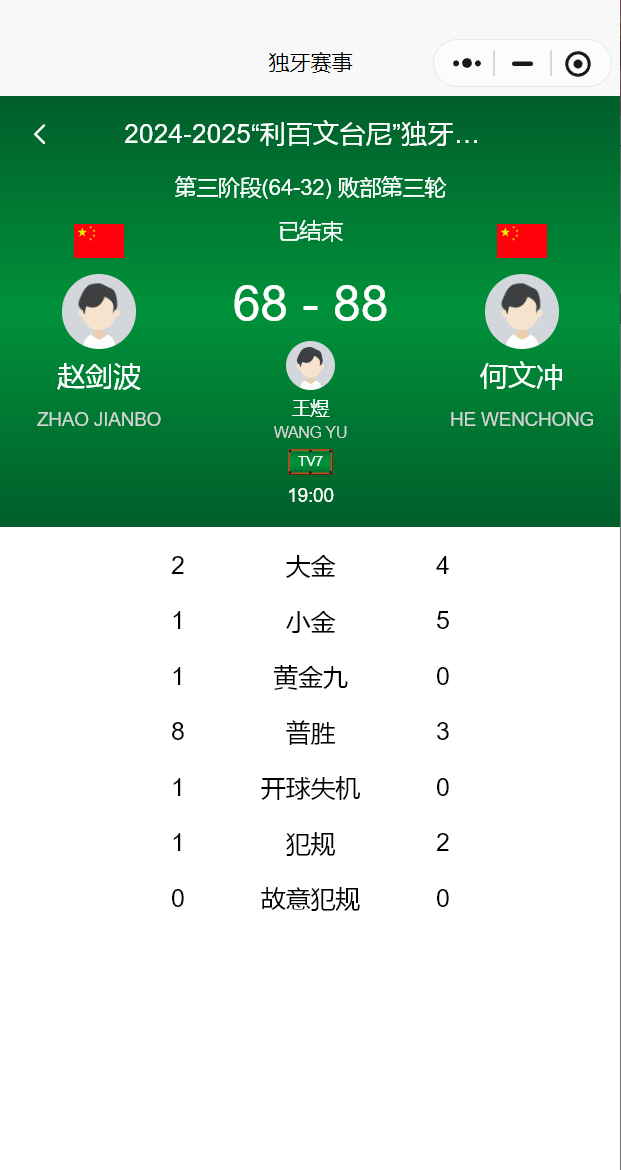The height and width of the screenshot is (1170, 621).
Task: View referee Wang Yu's avatar
Action: point(310,366)
